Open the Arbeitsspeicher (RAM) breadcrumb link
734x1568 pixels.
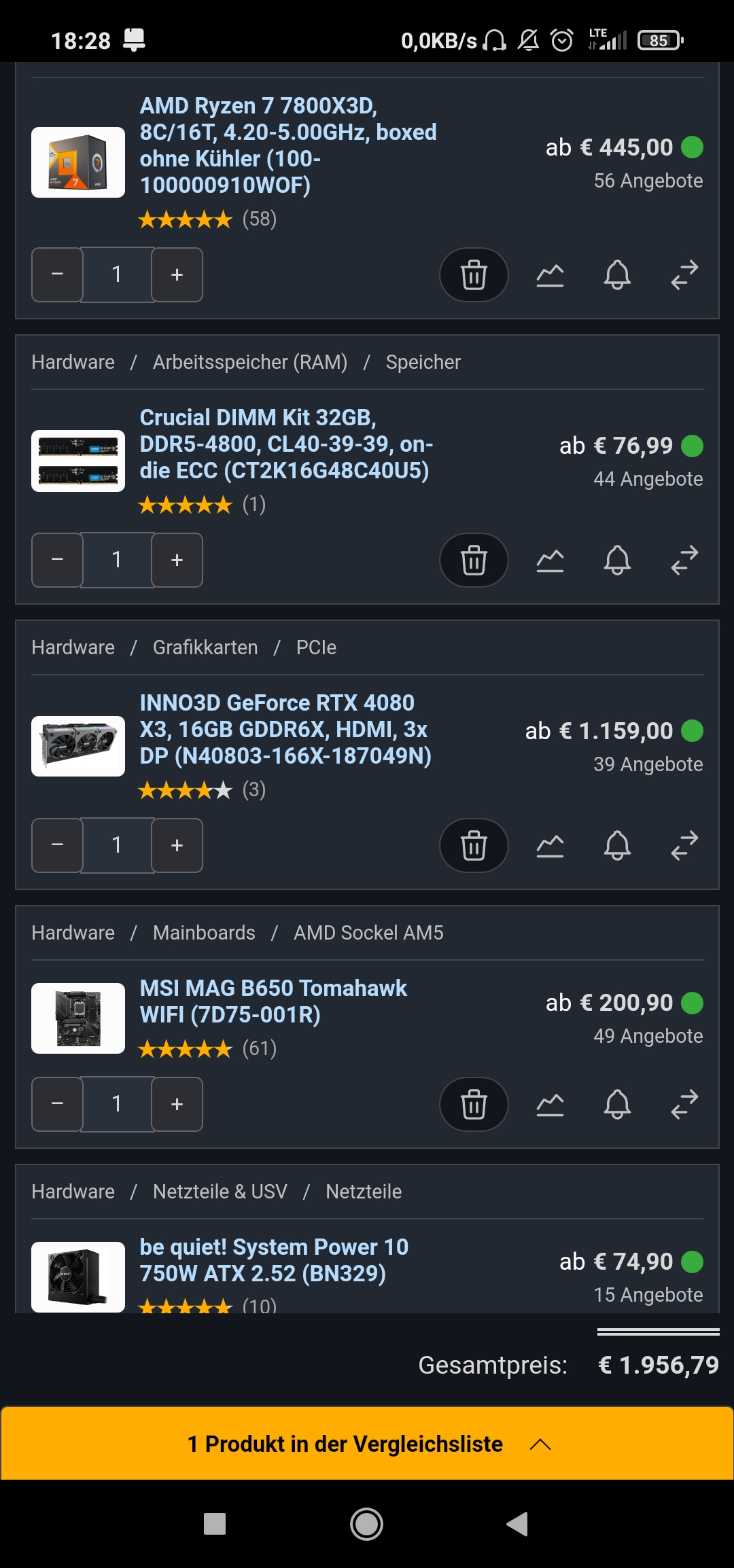click(x=249, y=362)
